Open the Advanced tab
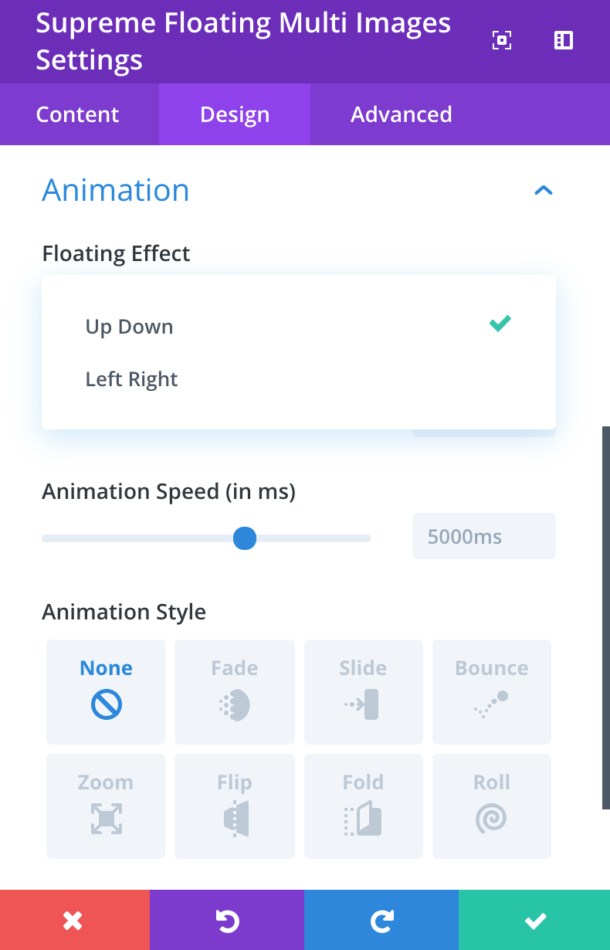The height and width of the screenshot is (950, 610). 401,115
